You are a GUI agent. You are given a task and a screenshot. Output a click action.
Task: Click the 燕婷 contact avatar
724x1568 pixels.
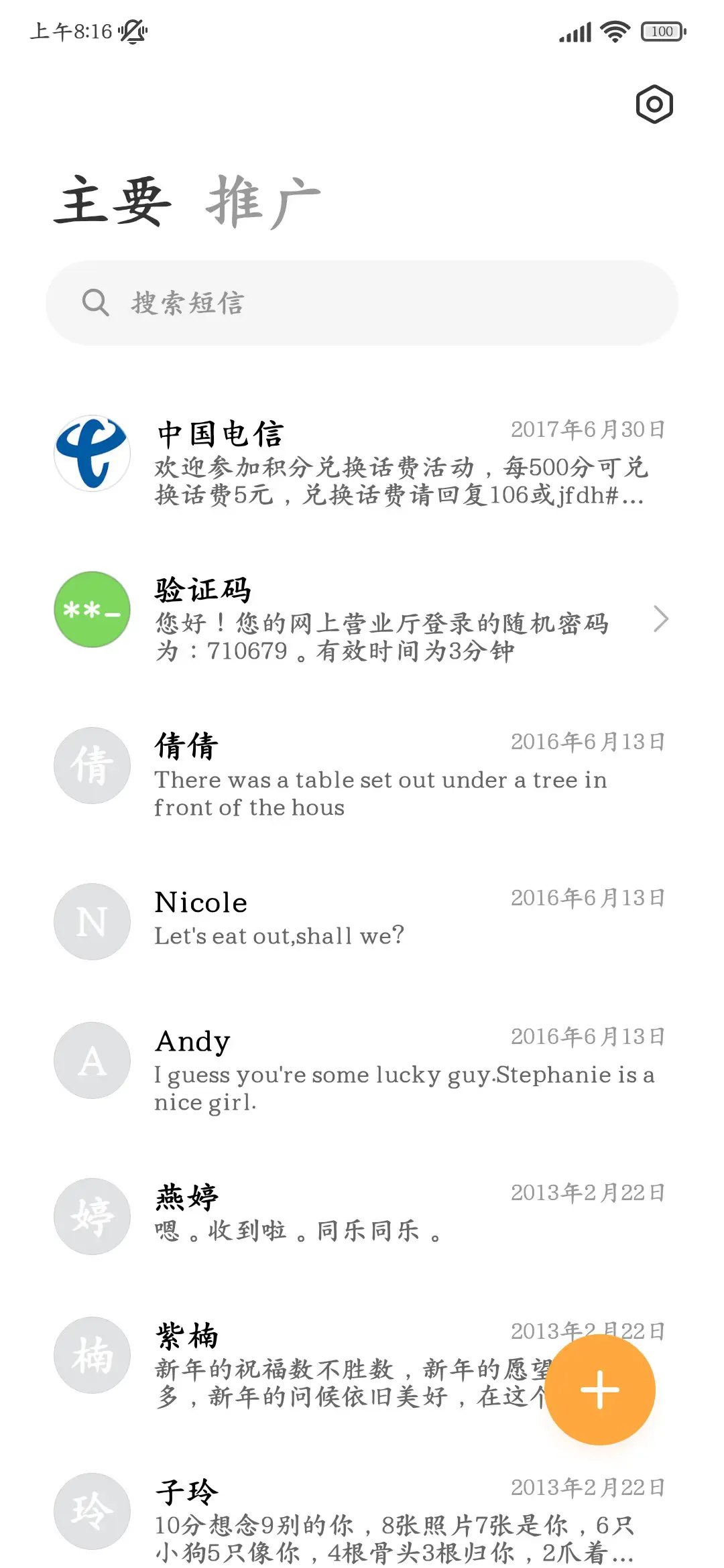pyautogui.click(x=92, y=1218)
